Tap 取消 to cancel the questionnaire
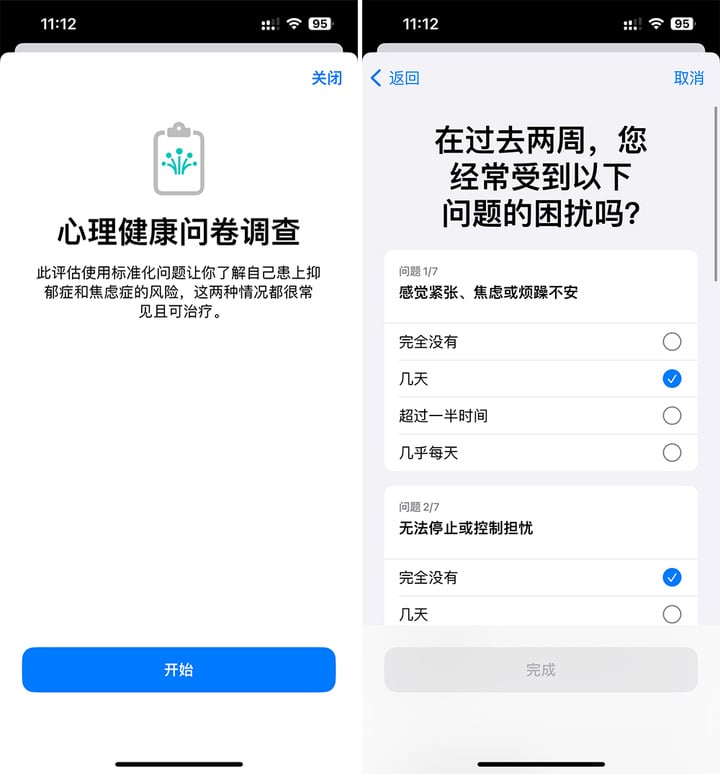 coord(688,78)
